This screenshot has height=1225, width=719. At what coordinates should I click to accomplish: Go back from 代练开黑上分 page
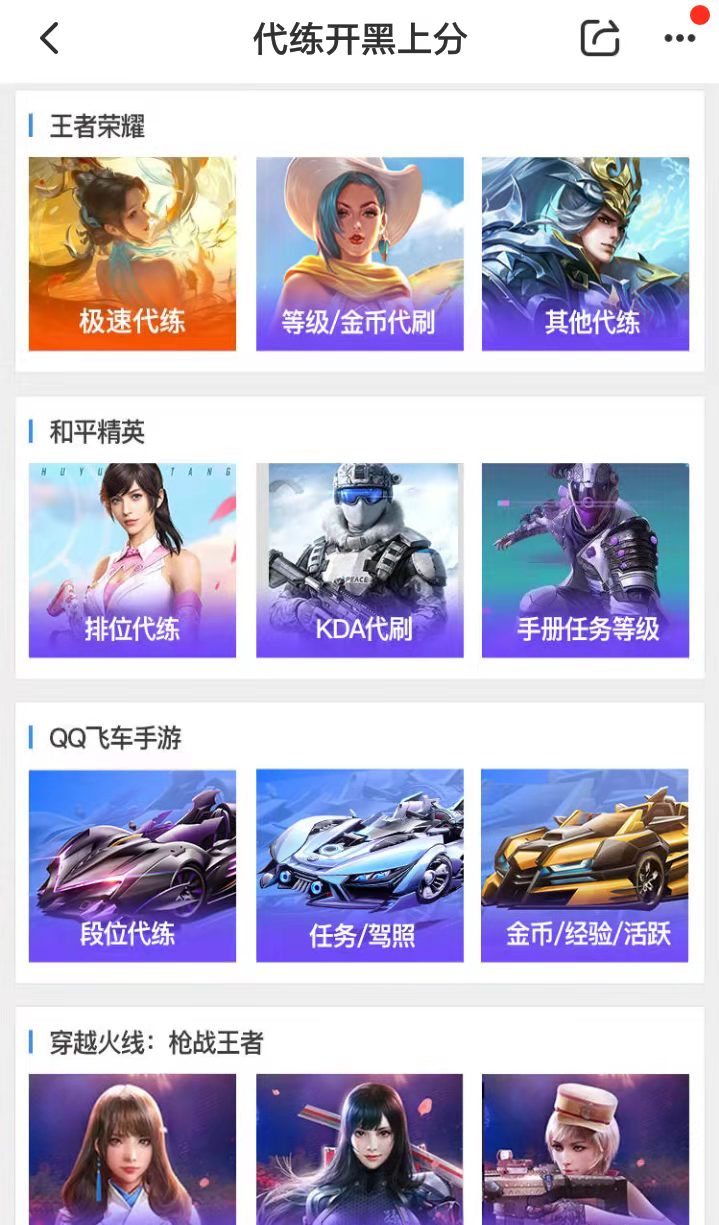point(50,39)
